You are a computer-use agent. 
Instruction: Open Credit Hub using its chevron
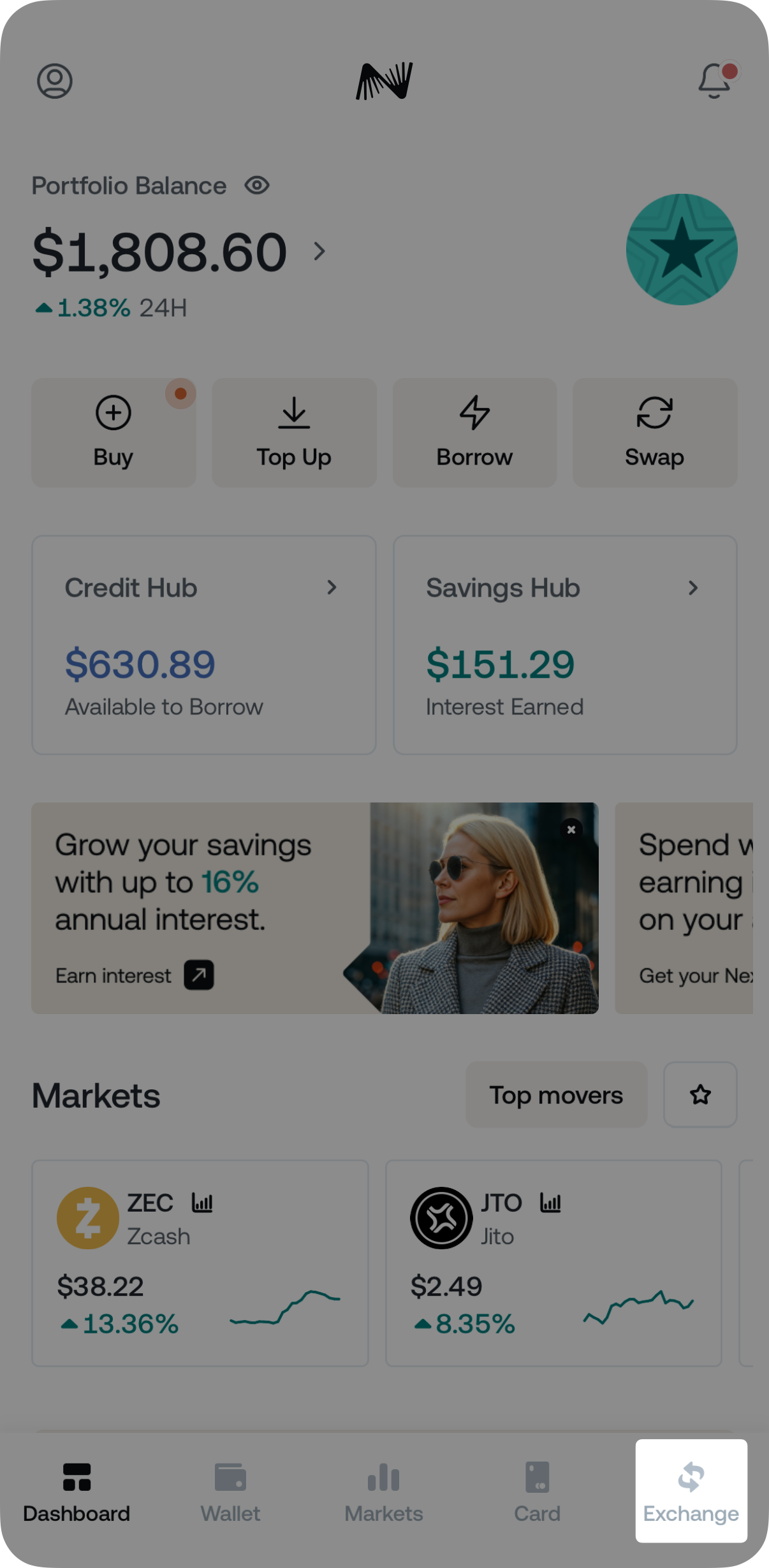point(332,588)
